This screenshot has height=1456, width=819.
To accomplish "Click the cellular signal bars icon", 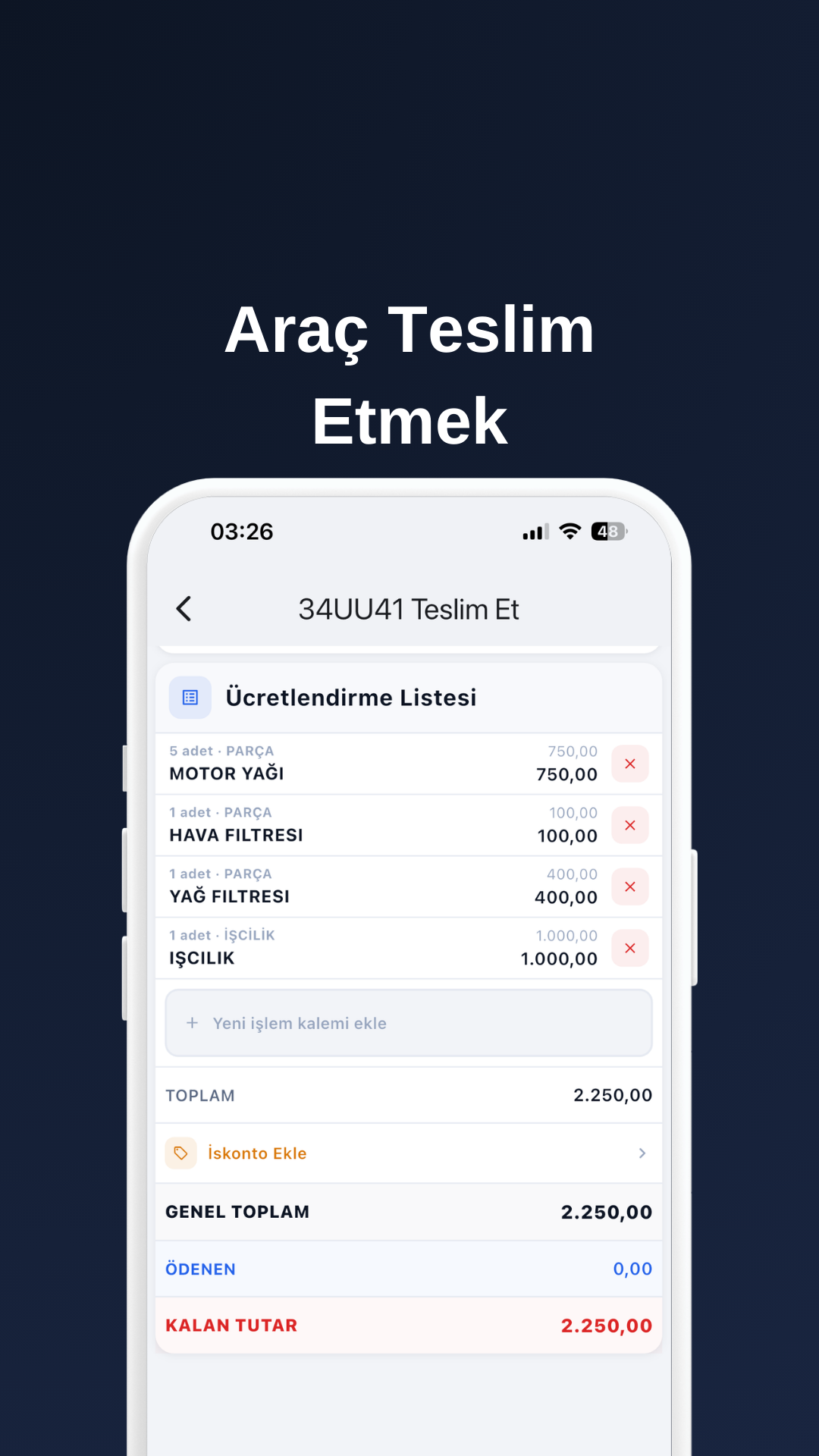I will coord(535,532).
